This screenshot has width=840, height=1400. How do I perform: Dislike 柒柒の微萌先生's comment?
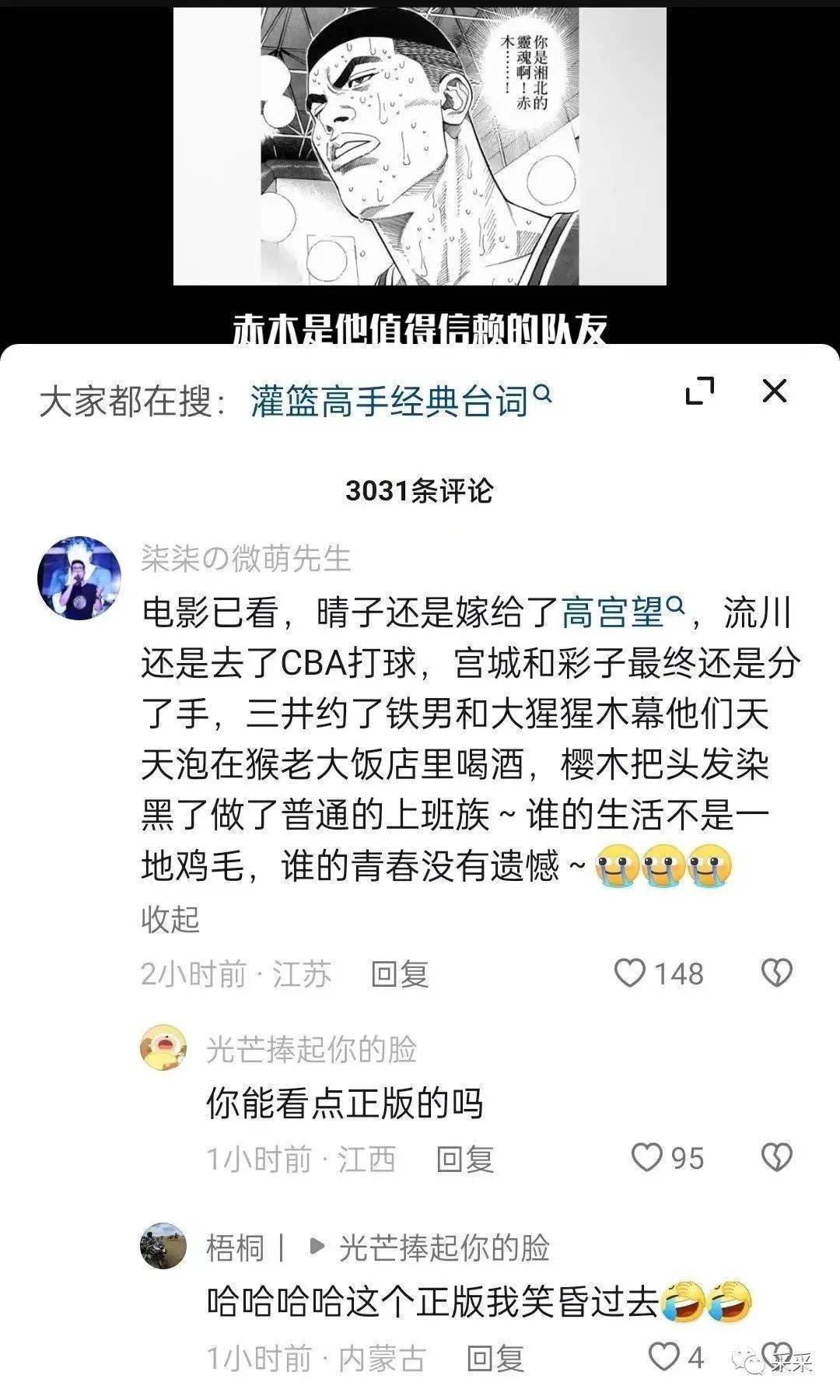coord(776,974)
